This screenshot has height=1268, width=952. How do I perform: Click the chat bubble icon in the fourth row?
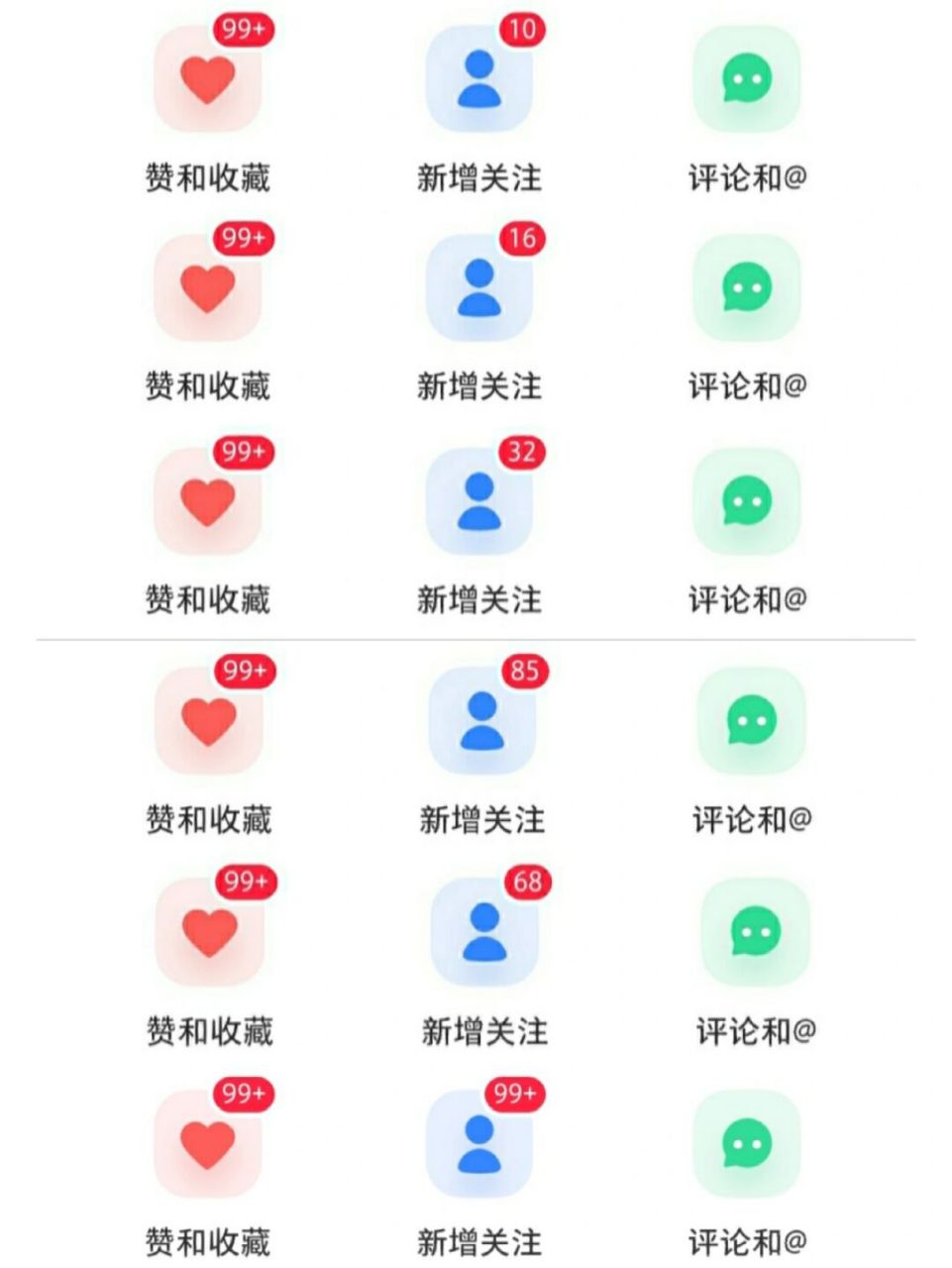748,718
